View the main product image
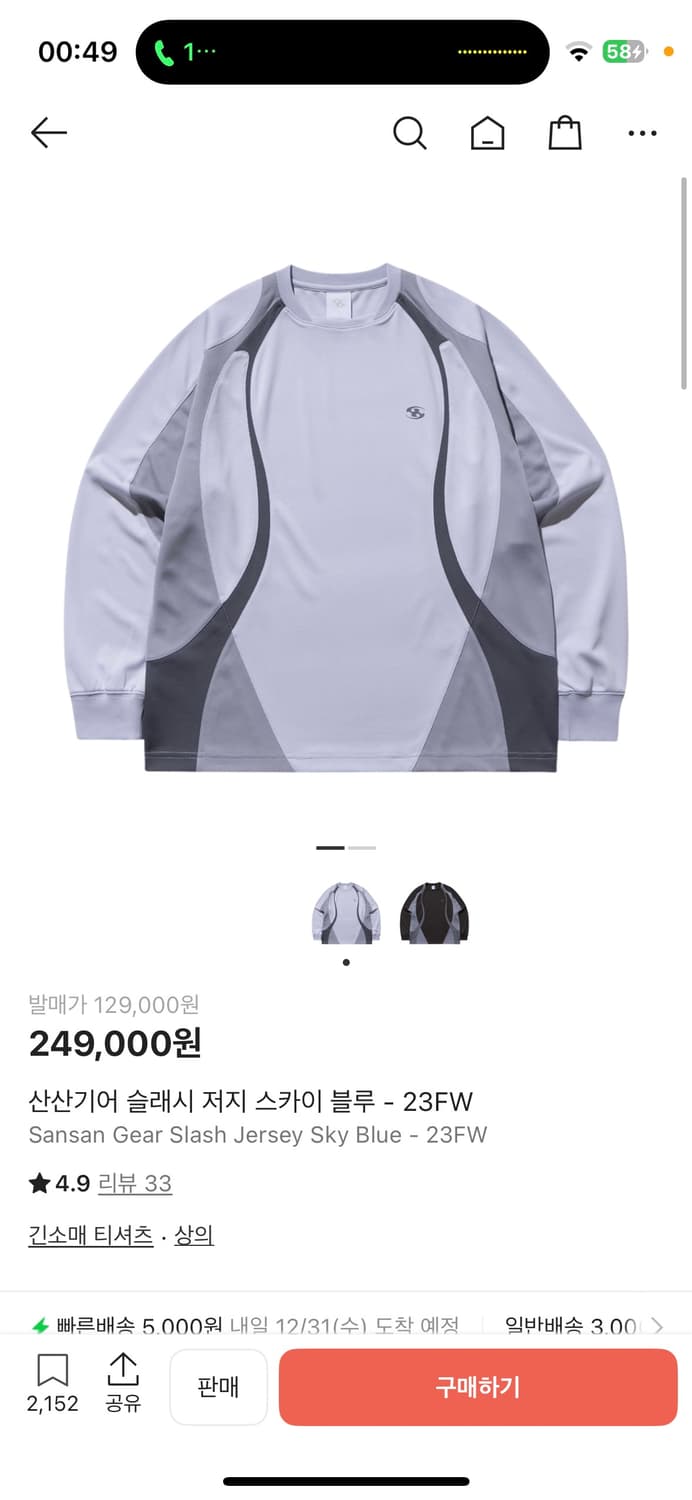 pyautogui.click(x=346, y=520)
